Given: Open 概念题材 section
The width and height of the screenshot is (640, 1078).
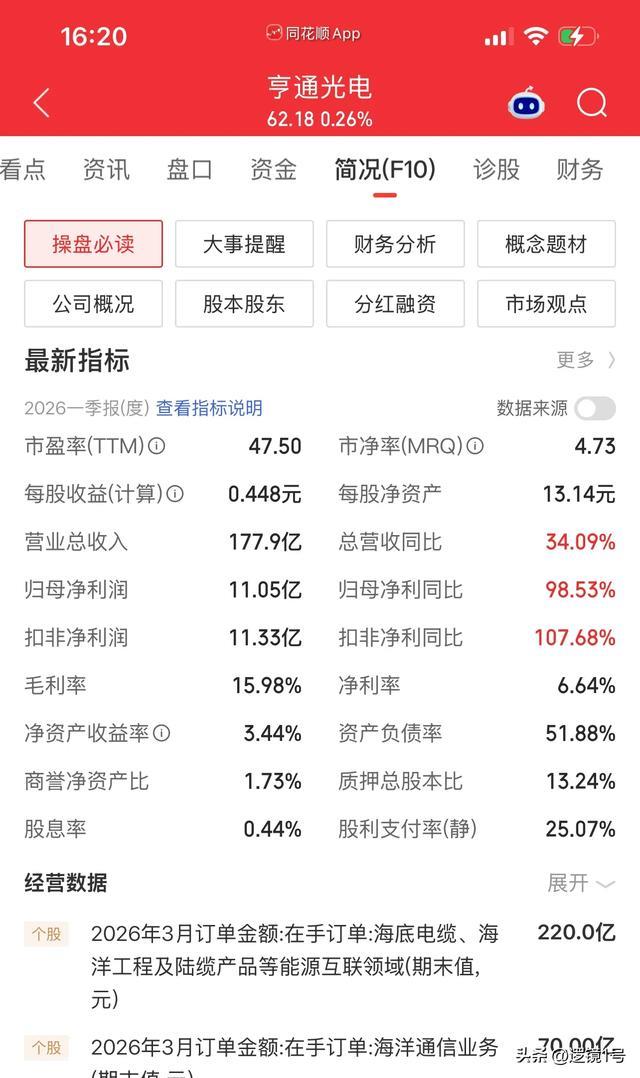Looking at the screenshot, I should coord(547,243).
